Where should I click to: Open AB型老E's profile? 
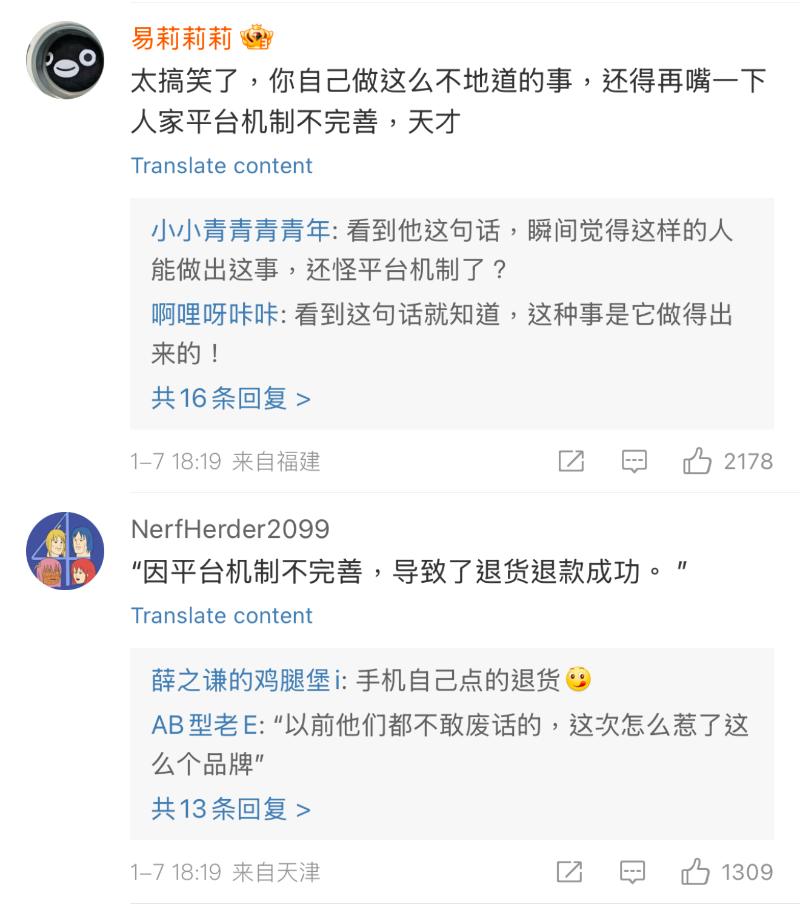click(204, 725)
